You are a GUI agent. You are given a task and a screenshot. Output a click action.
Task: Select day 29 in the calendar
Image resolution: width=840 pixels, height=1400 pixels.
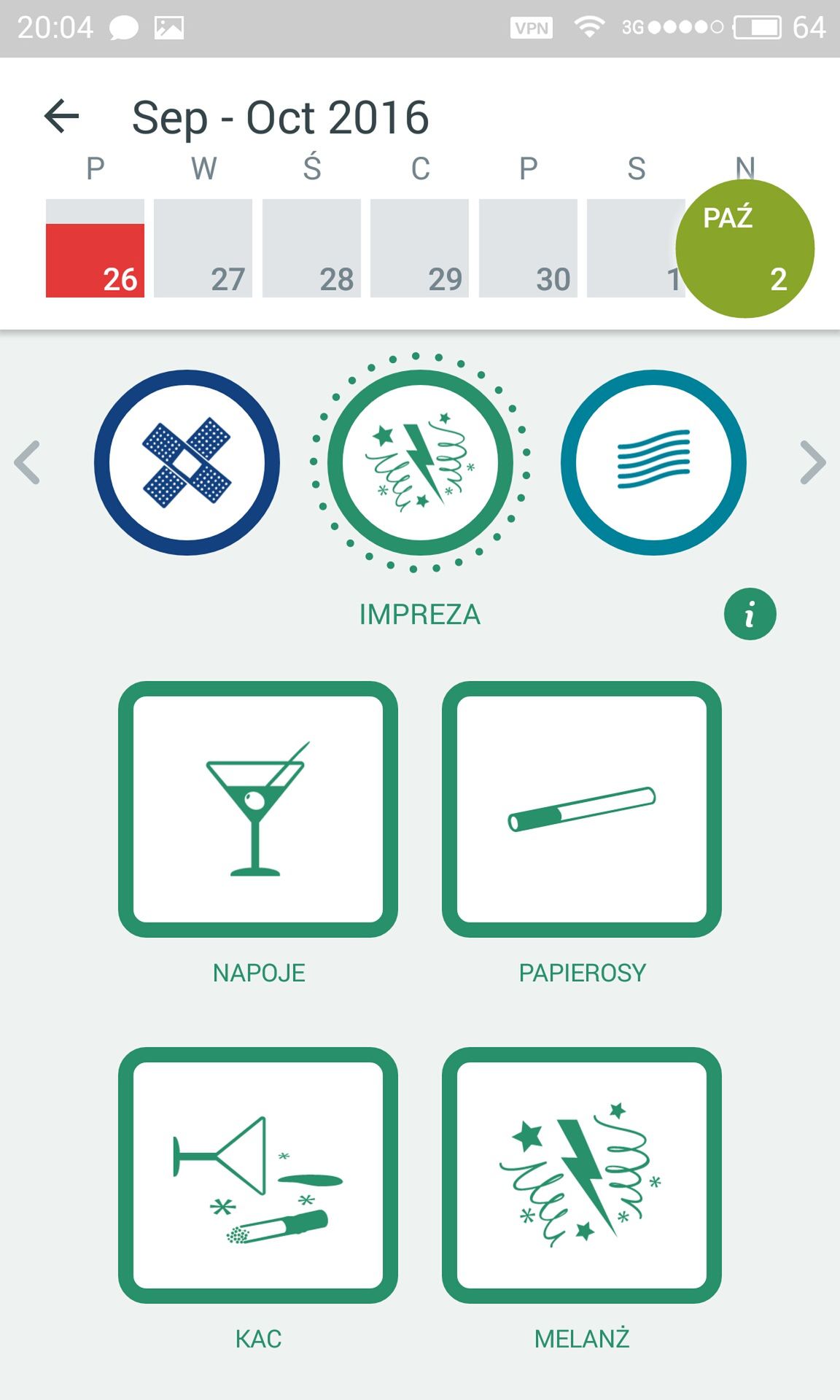tap(419, 248)
